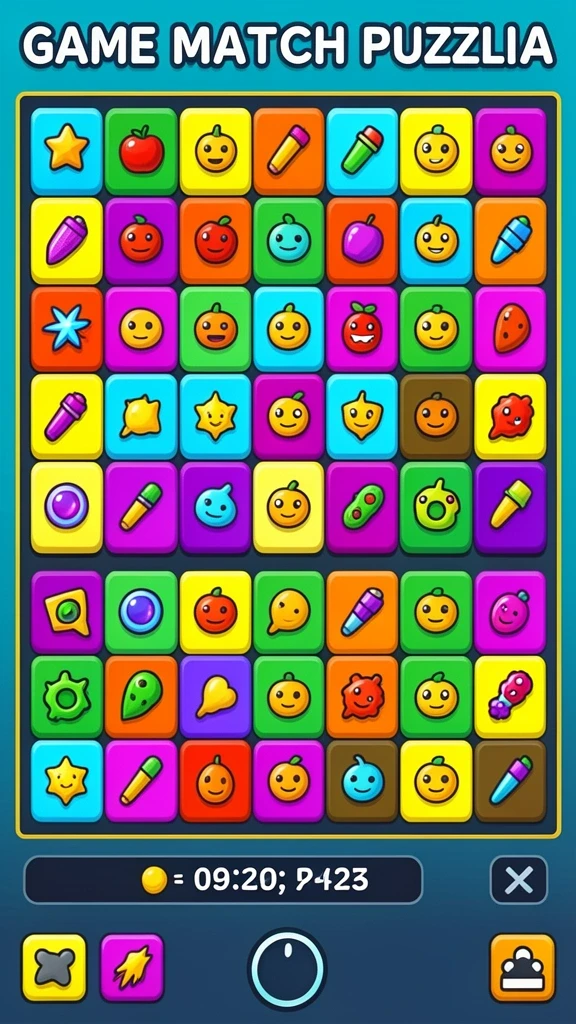The image size is (576, 1024).
Task: Choose the pink face on magenta tile
Action: pyautogui.click(x=510, y=612)
